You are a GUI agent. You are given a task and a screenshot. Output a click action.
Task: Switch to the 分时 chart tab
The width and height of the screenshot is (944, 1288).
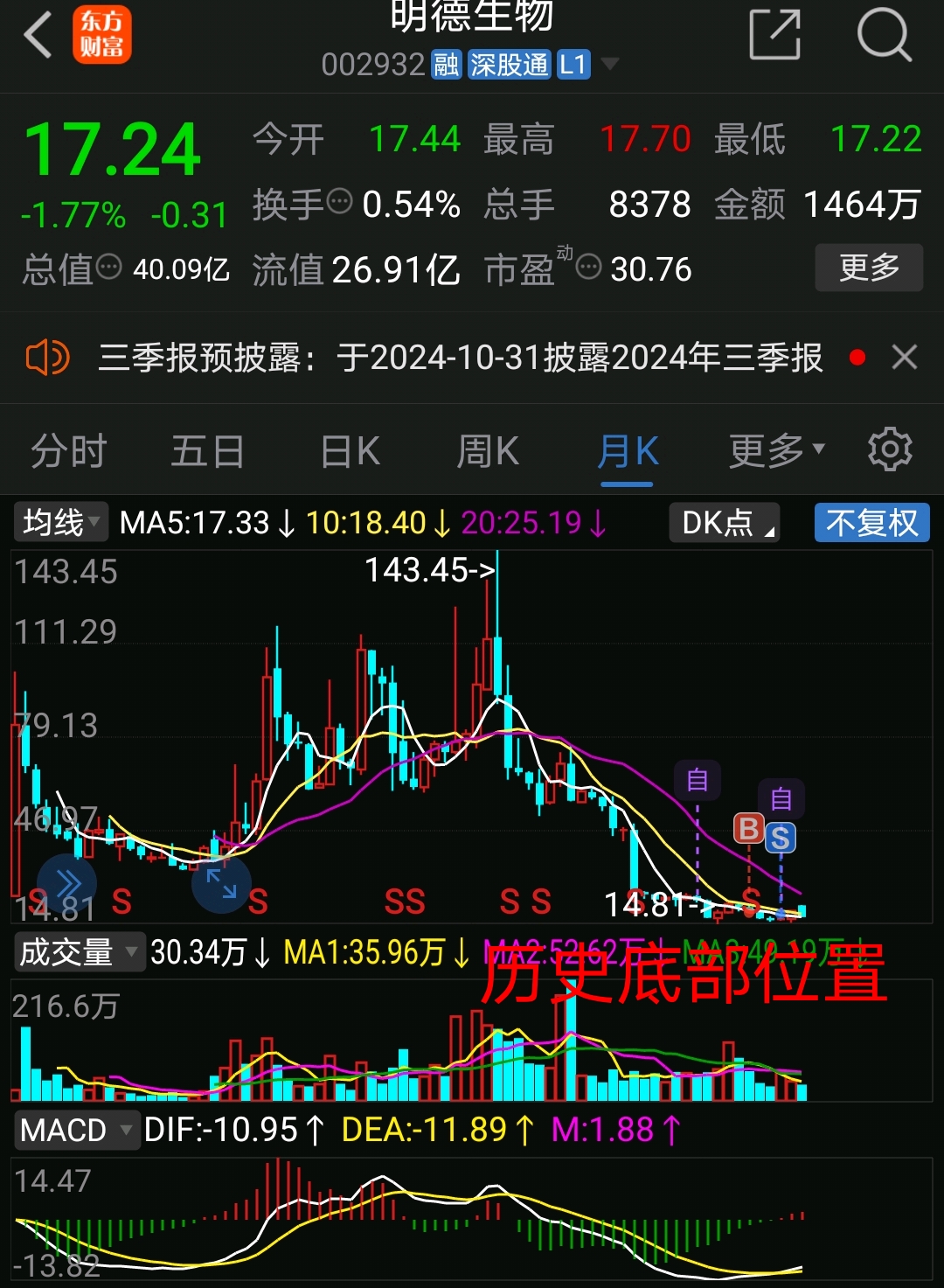[x=68, y=449]
